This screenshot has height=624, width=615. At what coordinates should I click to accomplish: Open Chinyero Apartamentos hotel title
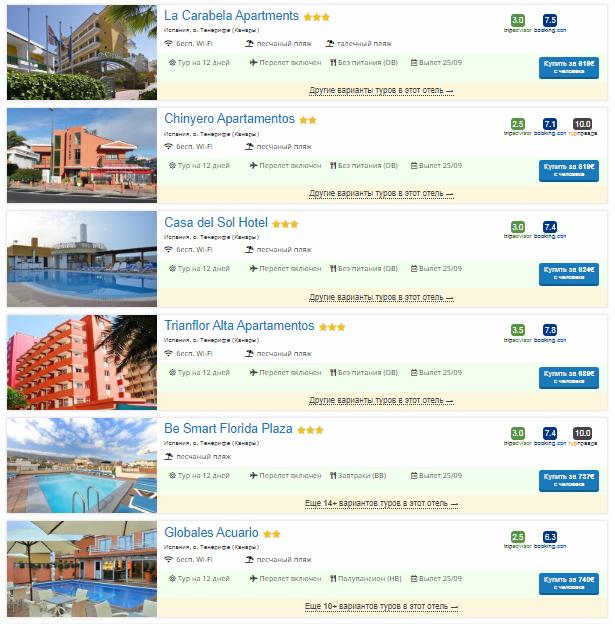(229, 119)
